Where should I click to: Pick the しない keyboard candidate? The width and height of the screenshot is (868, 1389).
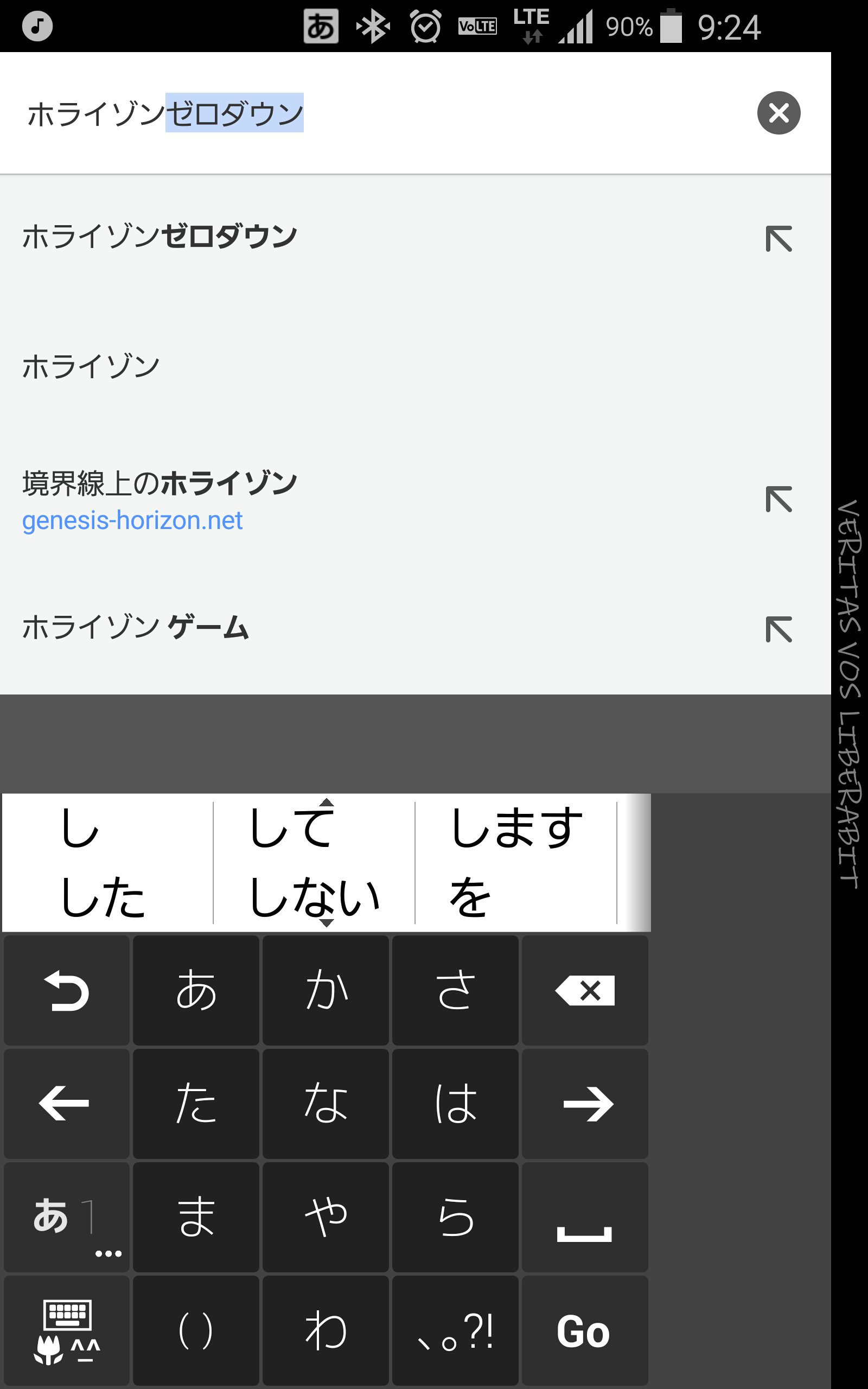click(x=314, y=896)
